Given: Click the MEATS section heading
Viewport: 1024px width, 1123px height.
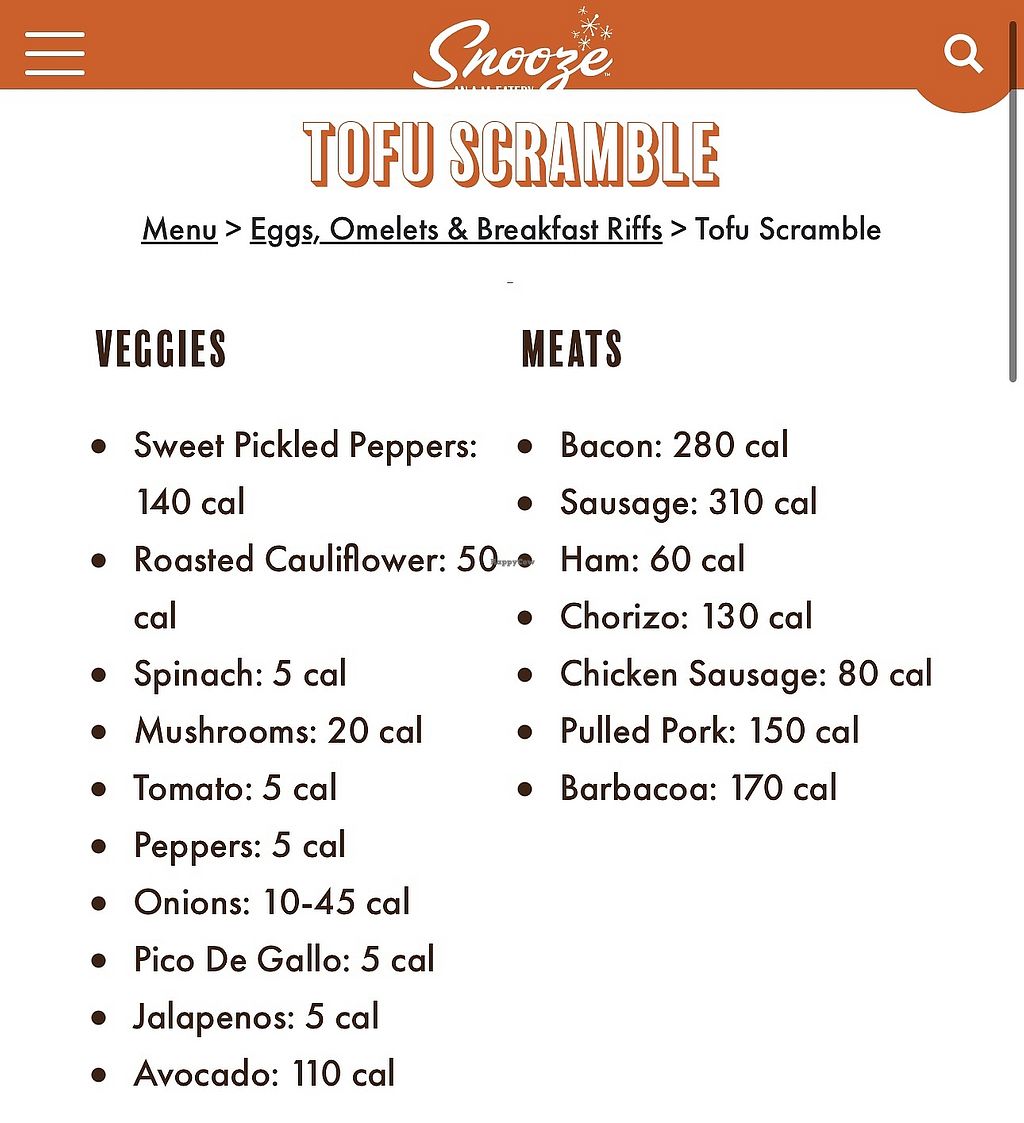Looking at the screenshot, I should [572, 349].
